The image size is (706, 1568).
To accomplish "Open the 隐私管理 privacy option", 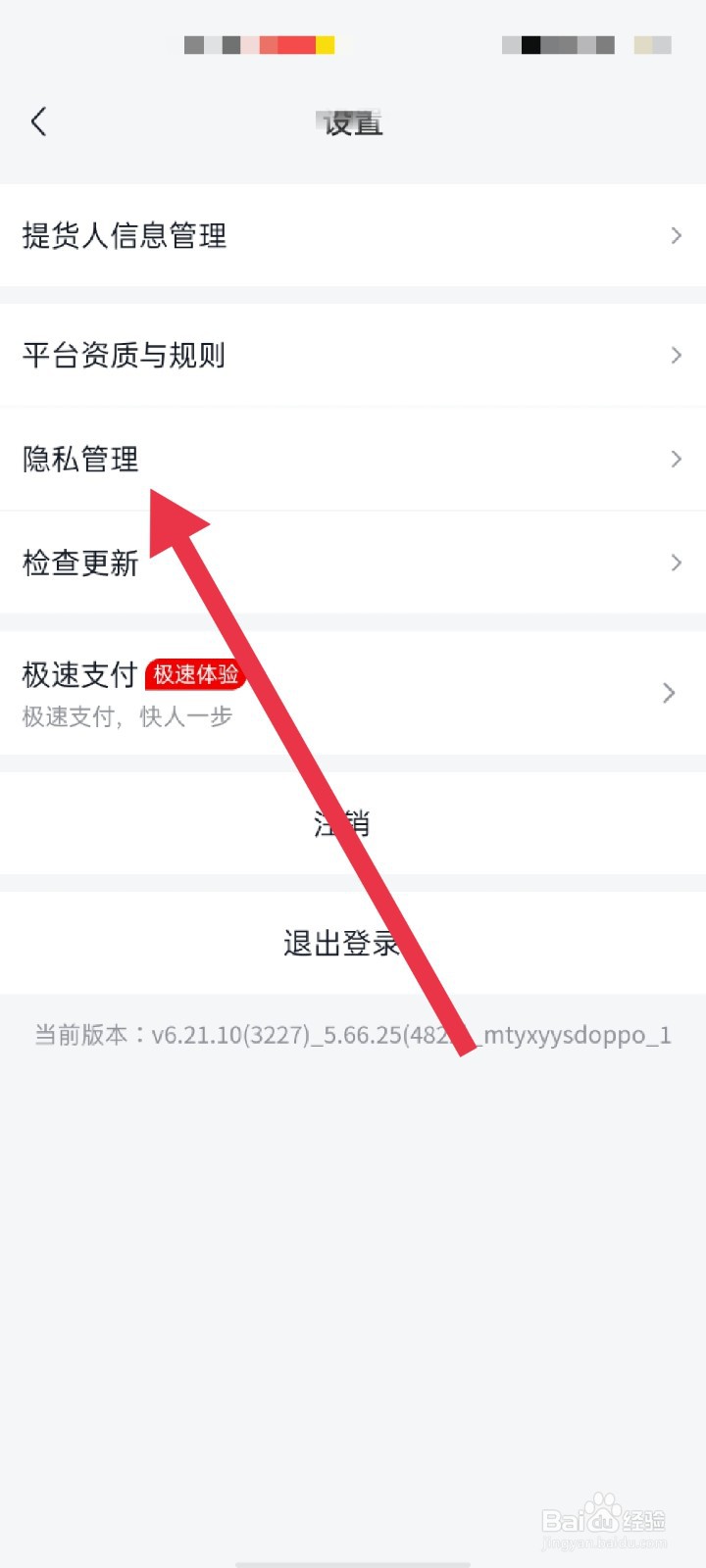I will pyautogui.click(x=80, y=459).
